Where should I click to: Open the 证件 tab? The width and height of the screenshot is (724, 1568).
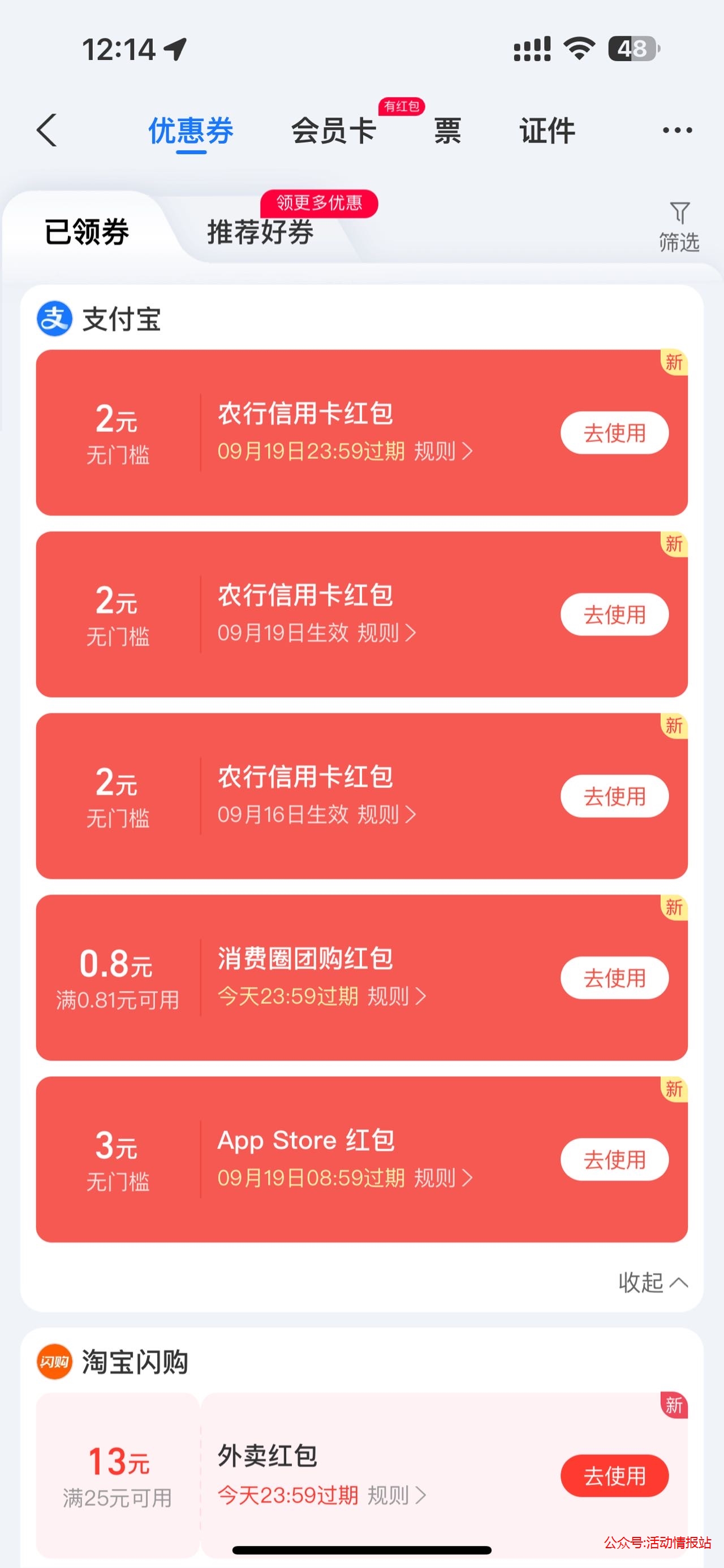click(547, 130)
